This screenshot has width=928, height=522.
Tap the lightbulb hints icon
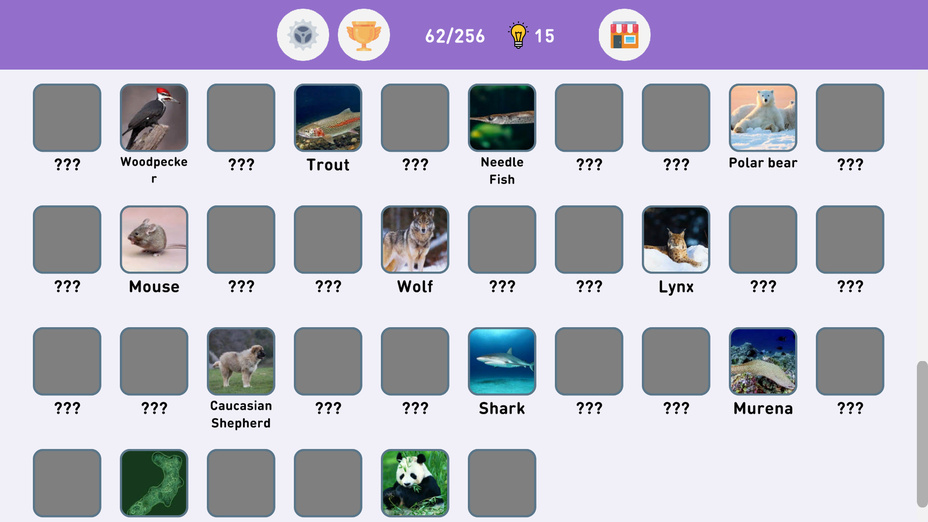(x=518, y=36)
